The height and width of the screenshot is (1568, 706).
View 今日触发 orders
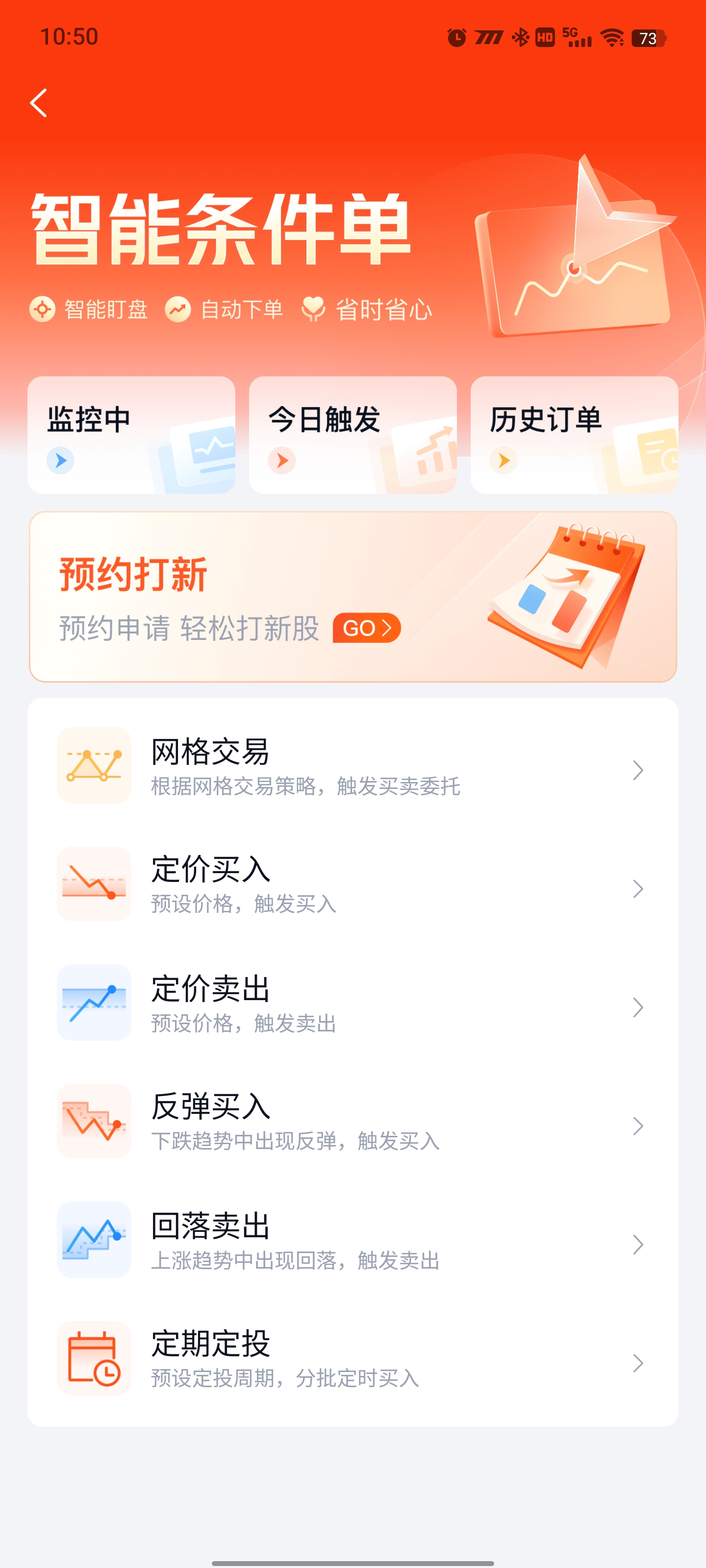click(352, 435)
